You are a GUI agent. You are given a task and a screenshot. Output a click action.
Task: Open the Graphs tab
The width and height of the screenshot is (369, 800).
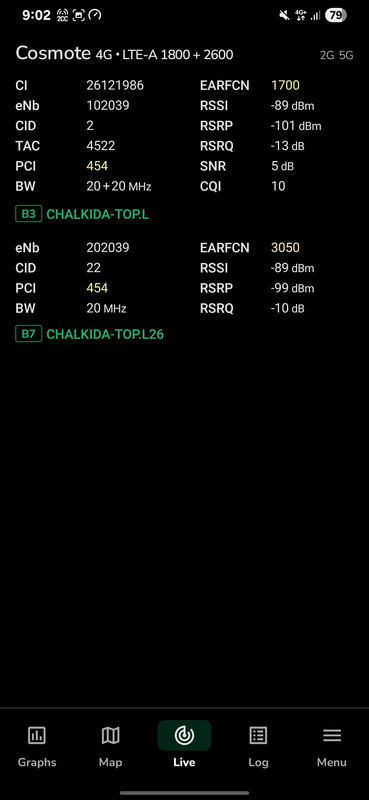point(37,745)
